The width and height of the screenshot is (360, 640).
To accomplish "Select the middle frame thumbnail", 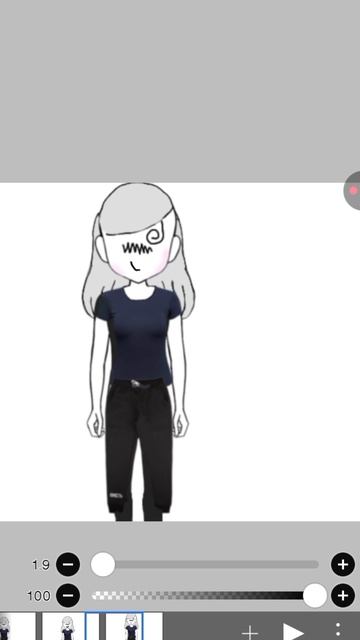I will (63, 626).
